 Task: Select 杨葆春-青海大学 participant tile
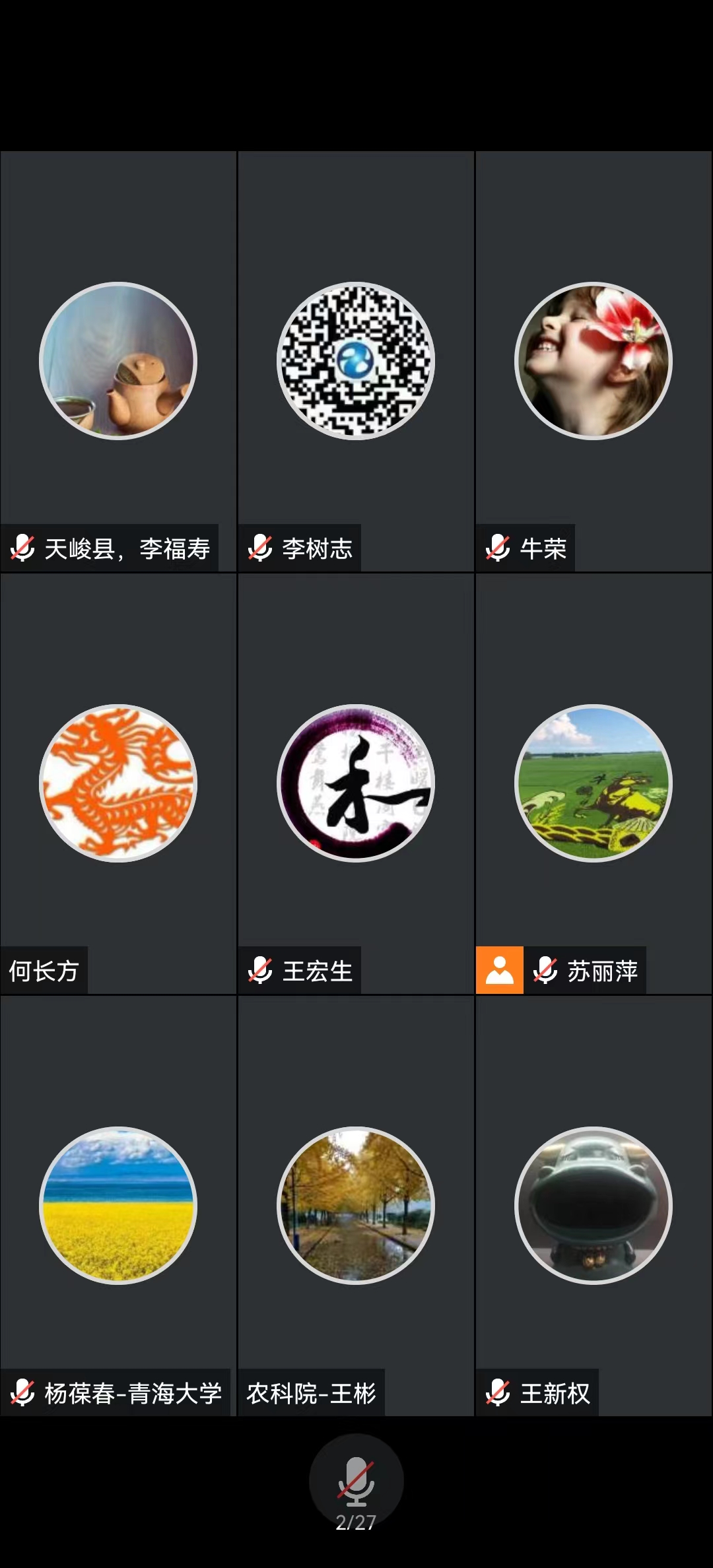(x=118, y=1206)
